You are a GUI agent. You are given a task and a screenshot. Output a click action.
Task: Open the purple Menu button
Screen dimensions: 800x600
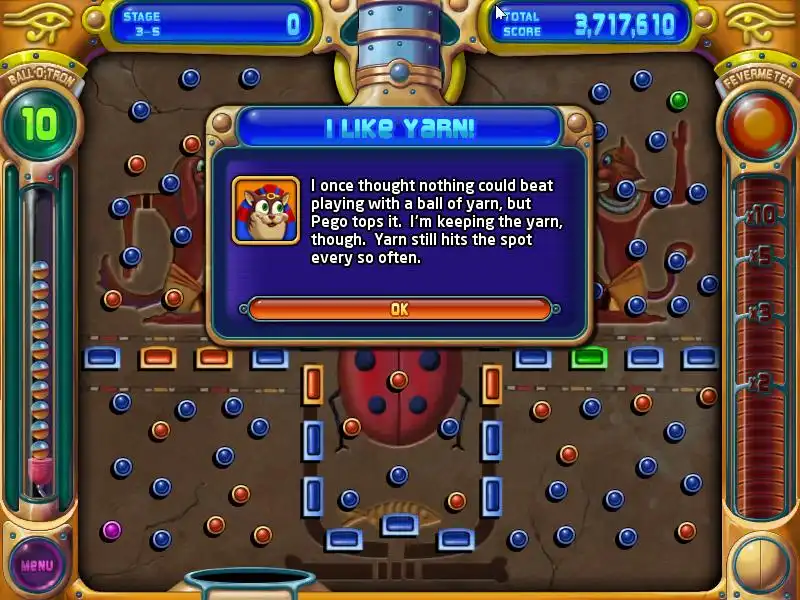[x=37, y=565]
